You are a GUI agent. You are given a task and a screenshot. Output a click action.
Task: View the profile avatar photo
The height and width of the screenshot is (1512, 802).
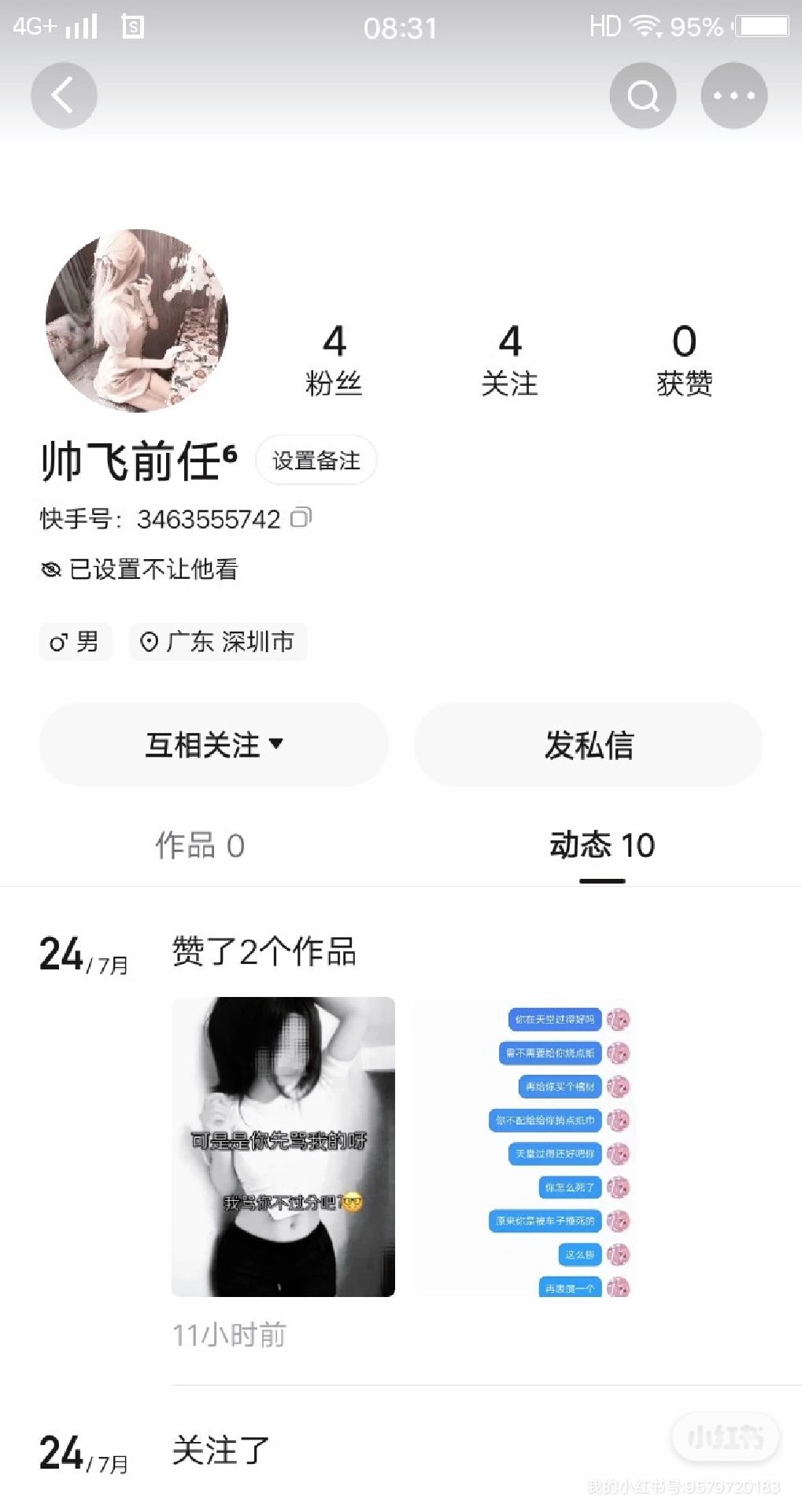tap(137, 320)
